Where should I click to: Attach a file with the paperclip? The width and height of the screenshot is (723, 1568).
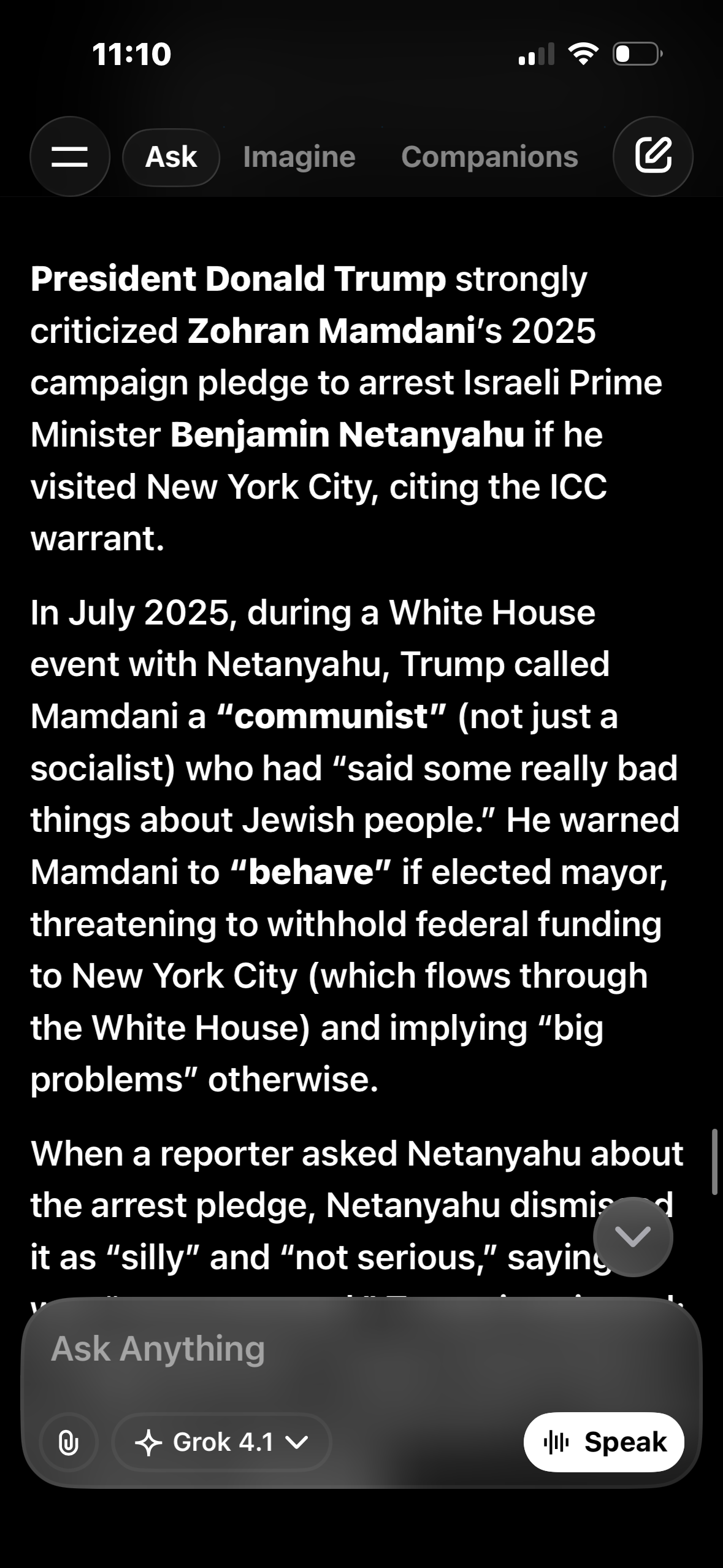68,1442
